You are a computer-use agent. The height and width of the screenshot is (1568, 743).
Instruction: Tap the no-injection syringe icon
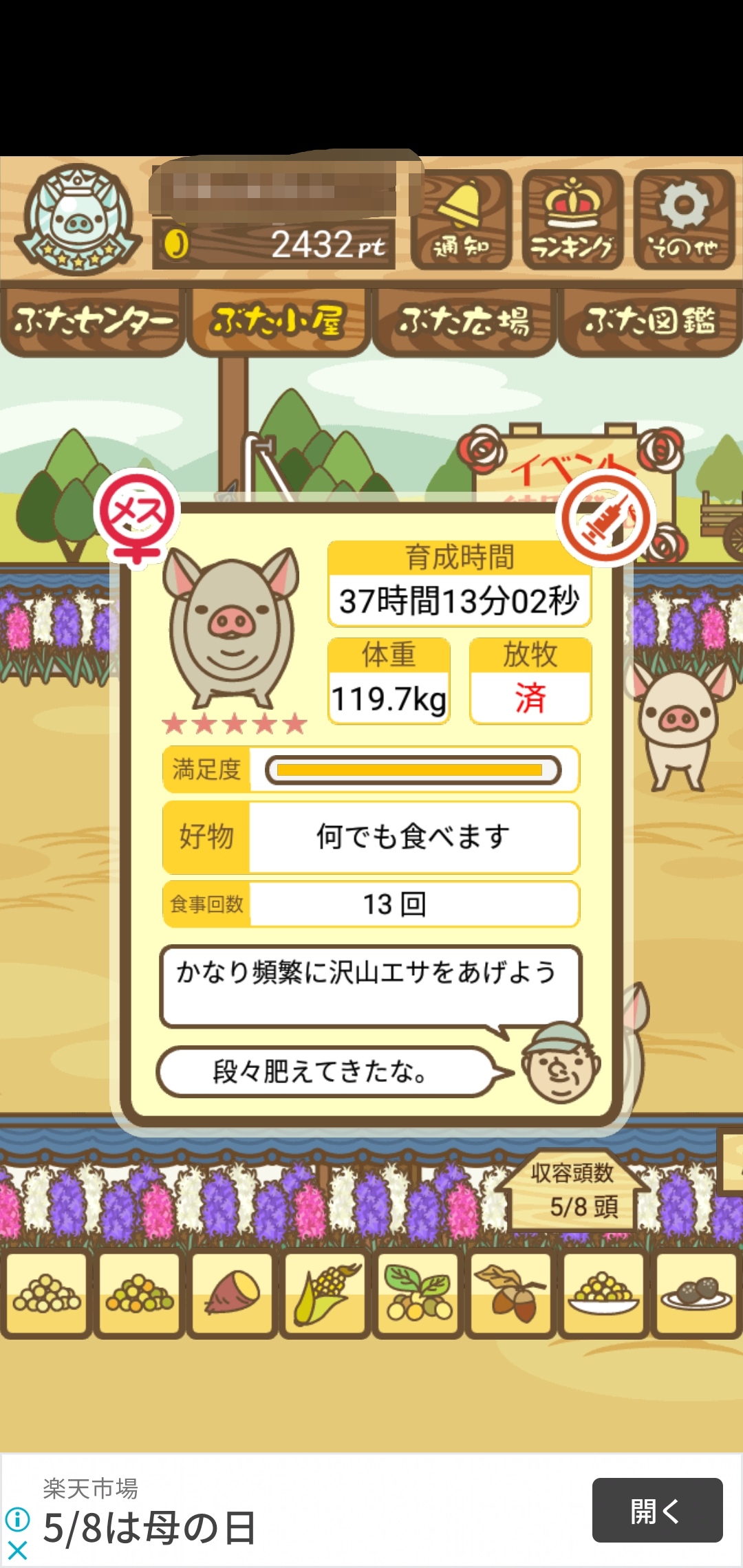(605, 517)
